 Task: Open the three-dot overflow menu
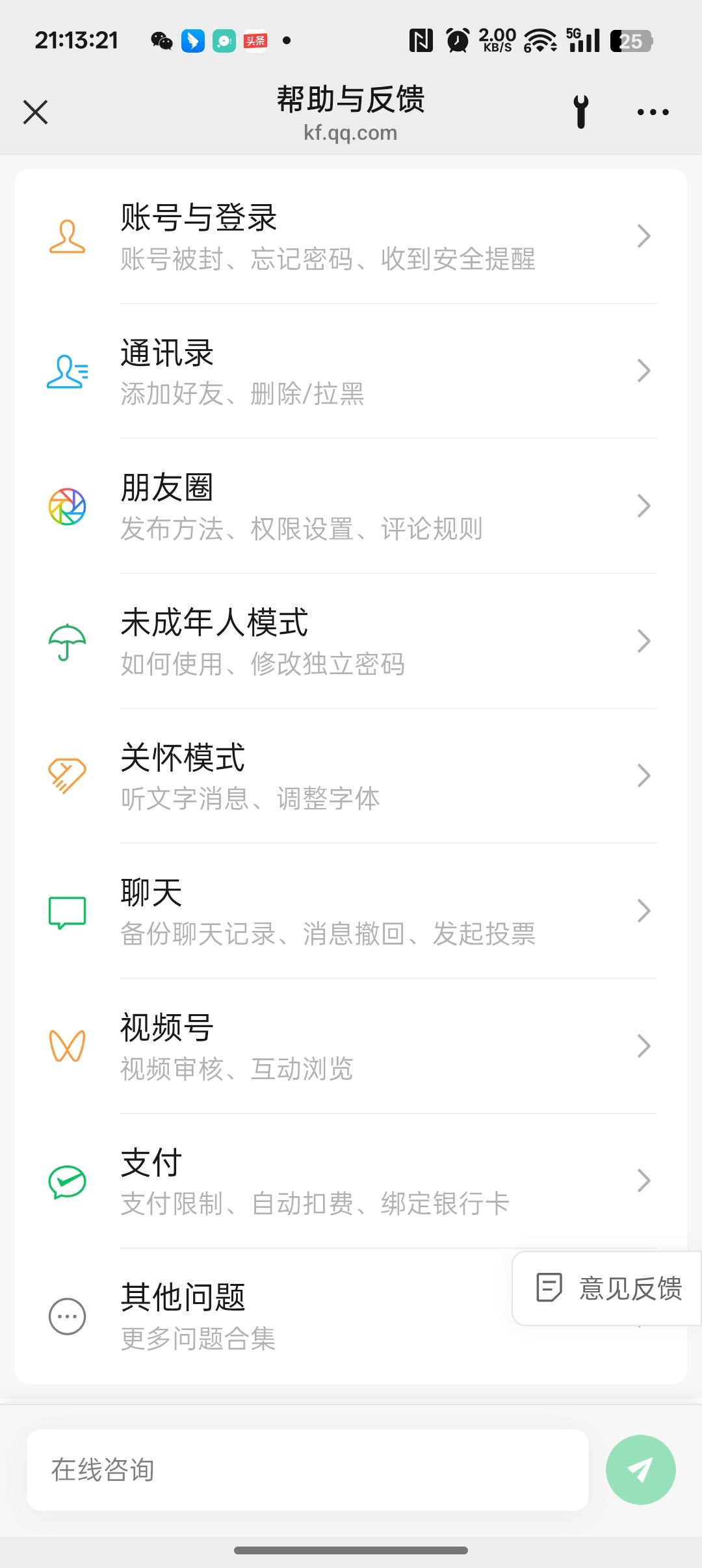point(653,112)
